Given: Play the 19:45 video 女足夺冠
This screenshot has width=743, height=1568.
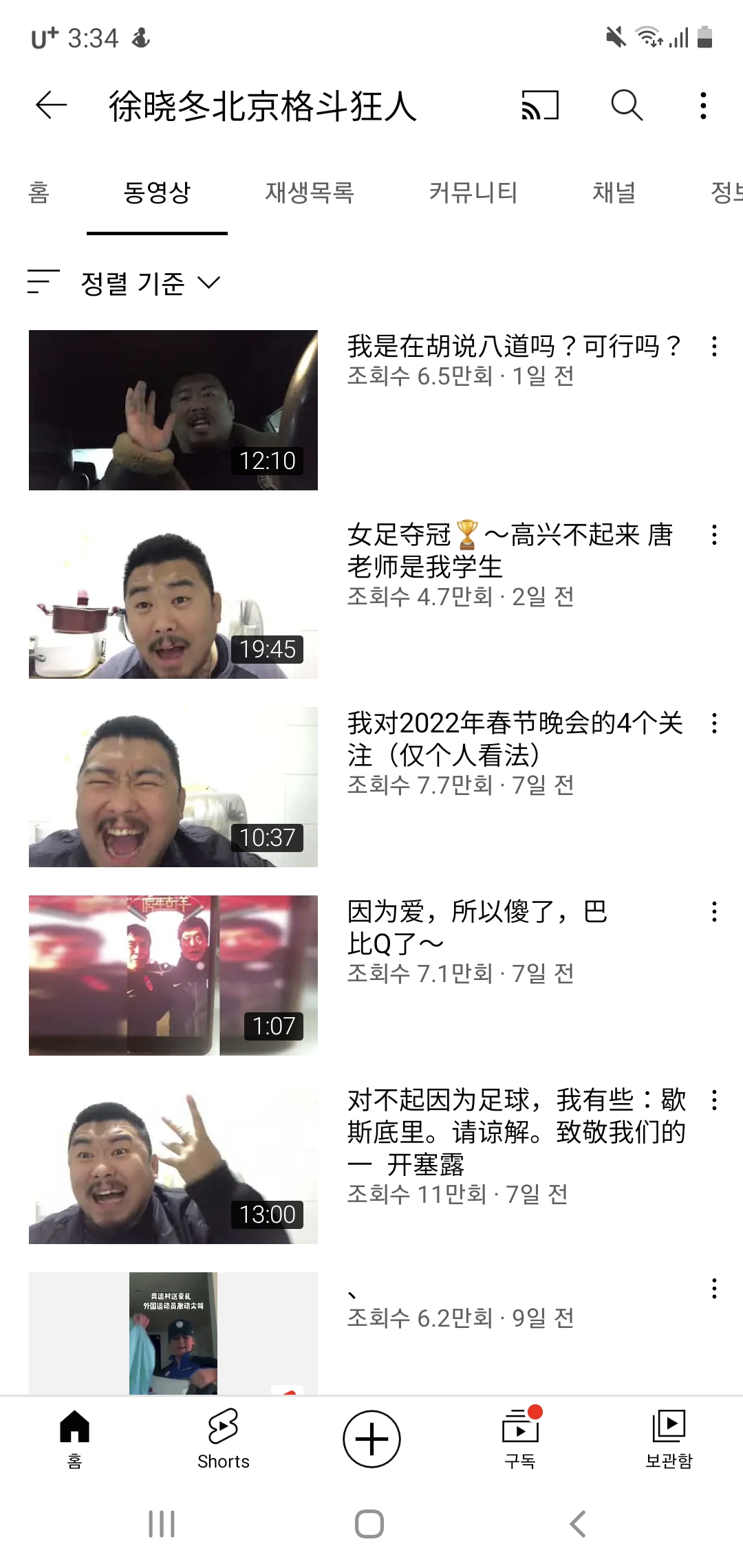Looking at the screenshot, I should point(173,598).
